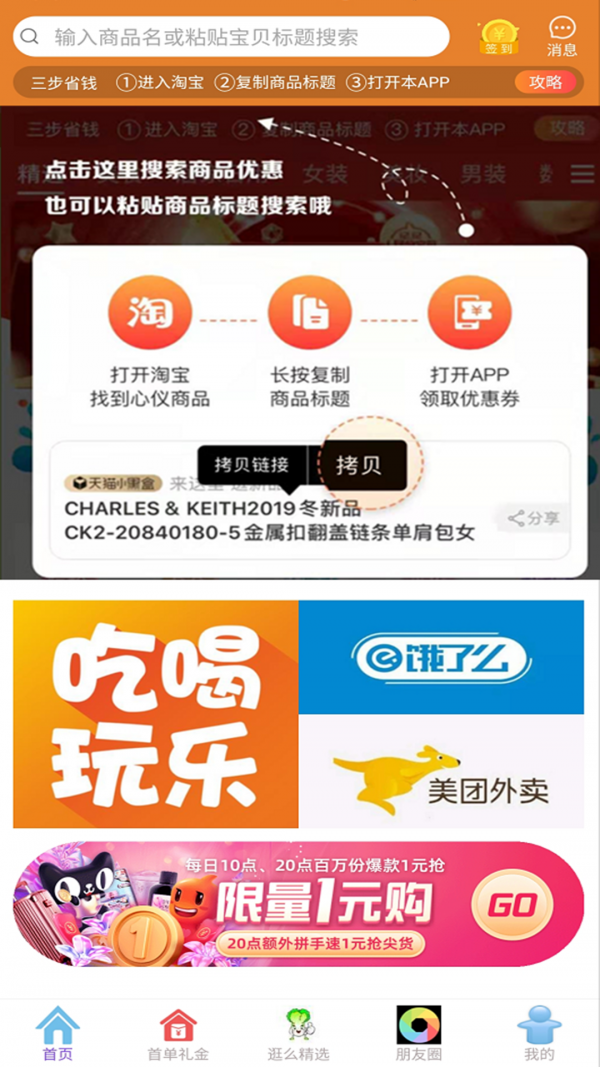Tap the 攻略 guide button
600x1067 pixels.
pos(545,82)
